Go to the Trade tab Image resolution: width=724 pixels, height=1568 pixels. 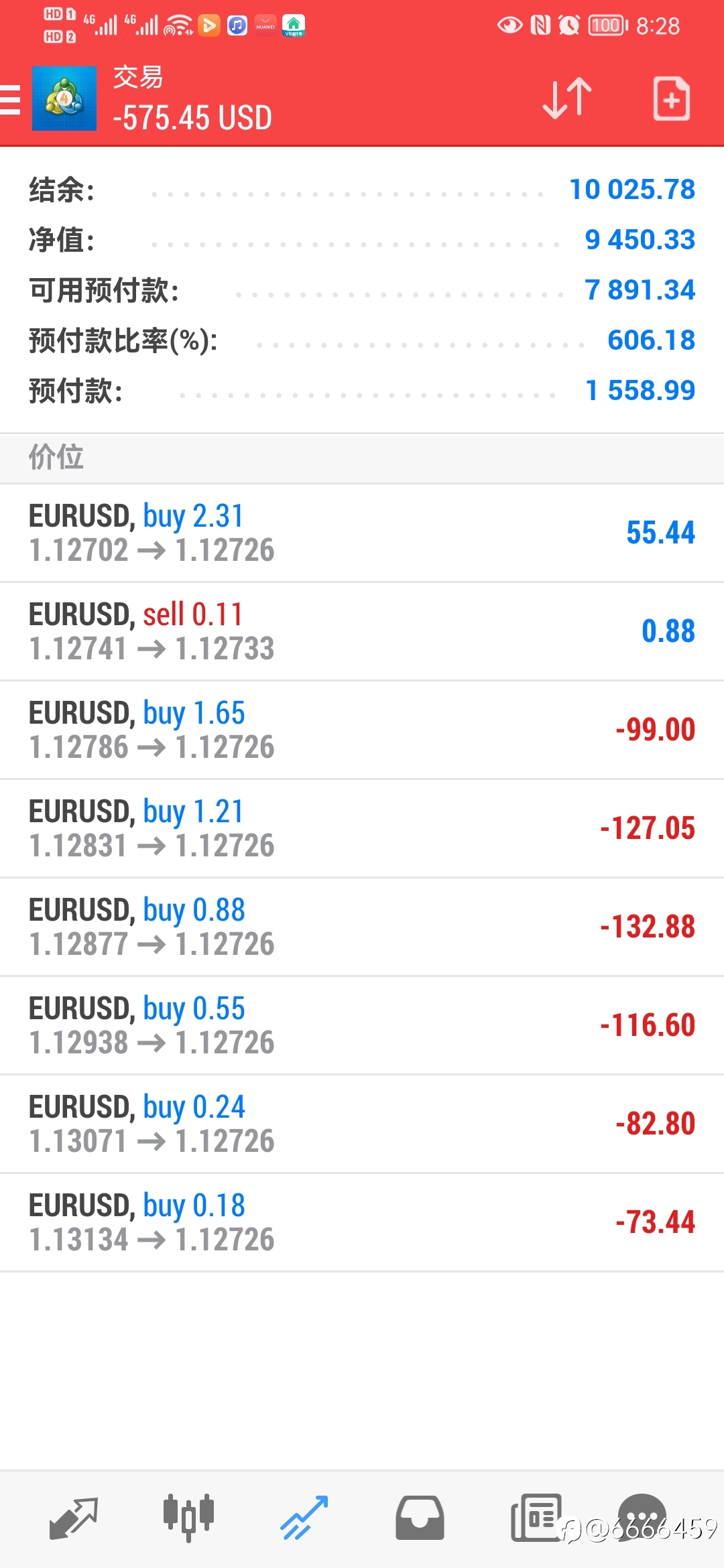(304, 1518)
